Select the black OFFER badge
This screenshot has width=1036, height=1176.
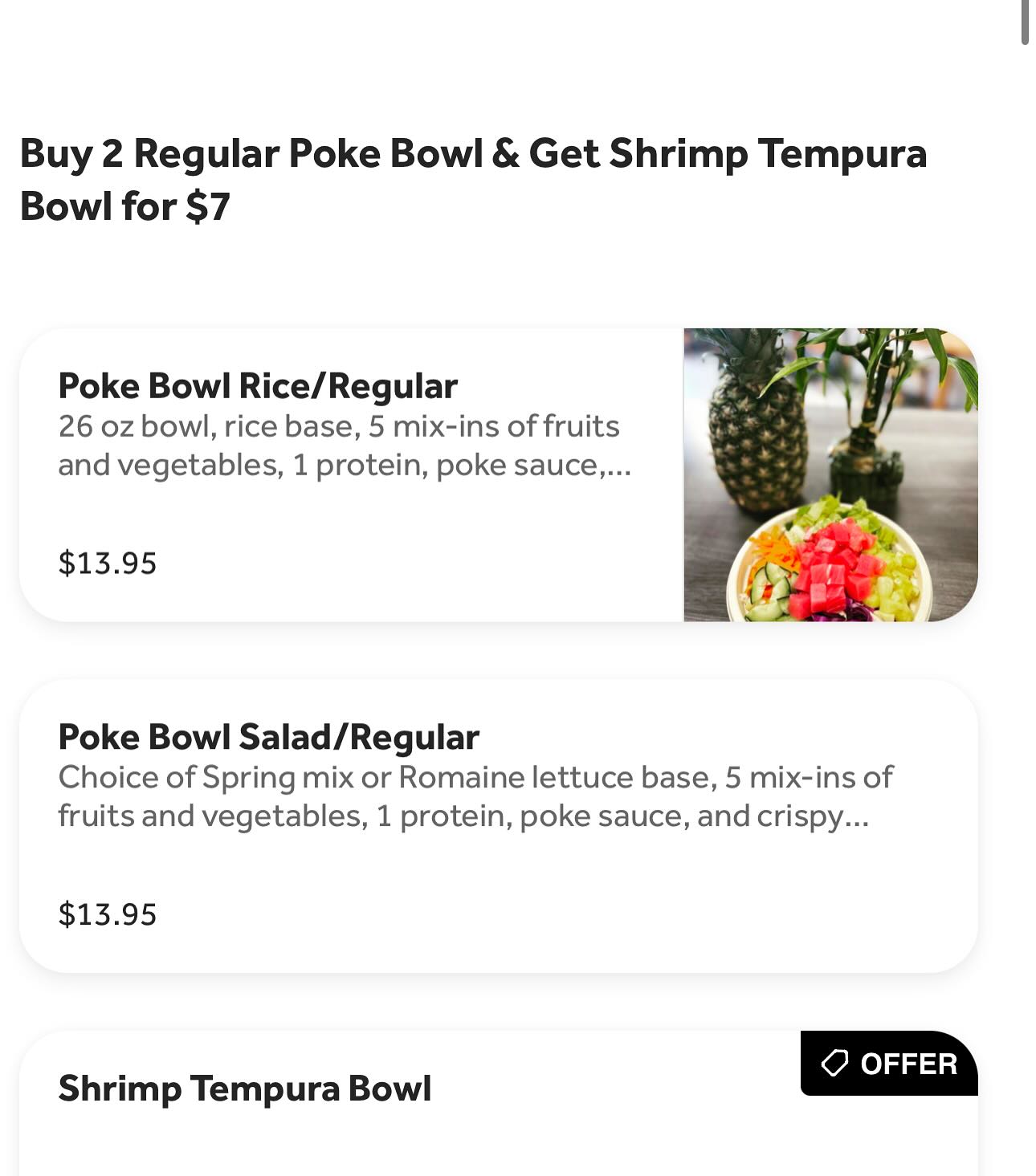(x=888, y=1064)
